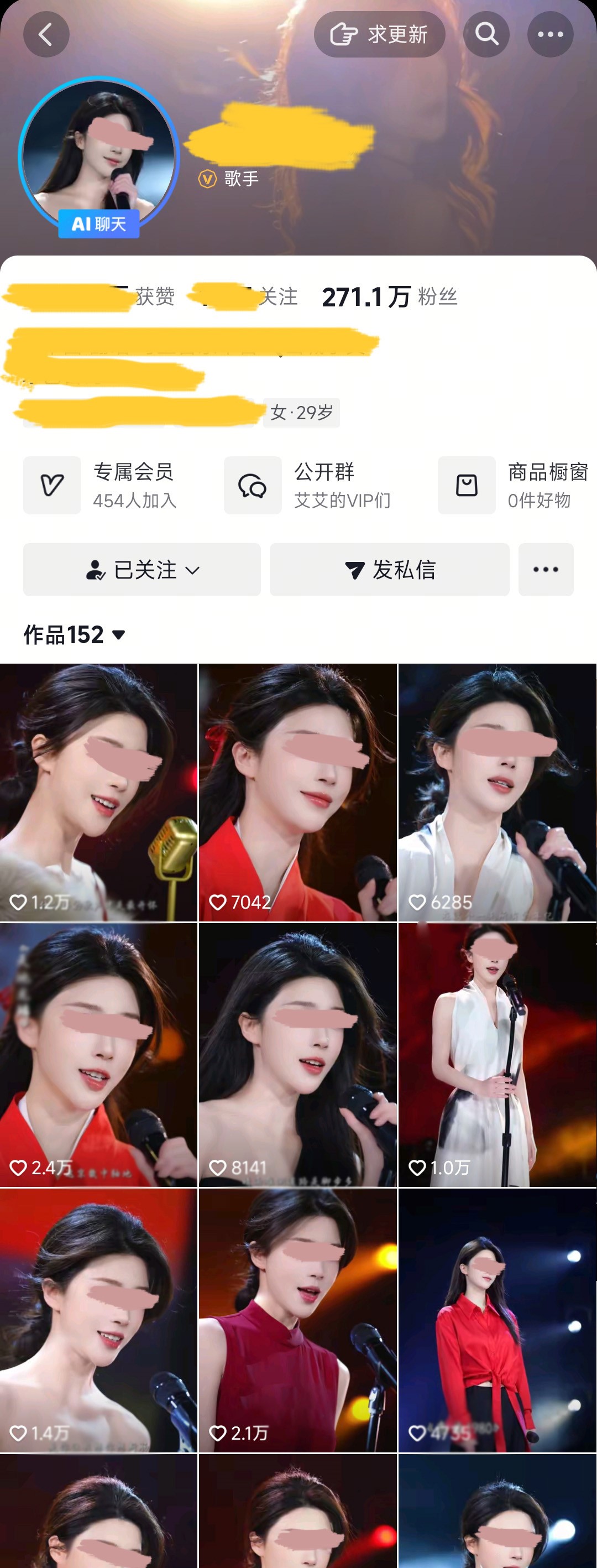This screenshot has width=597, height=1568.
Task: View the video with 2.1万 likes
Action: pyautogui.click(x=297, y=1320)
